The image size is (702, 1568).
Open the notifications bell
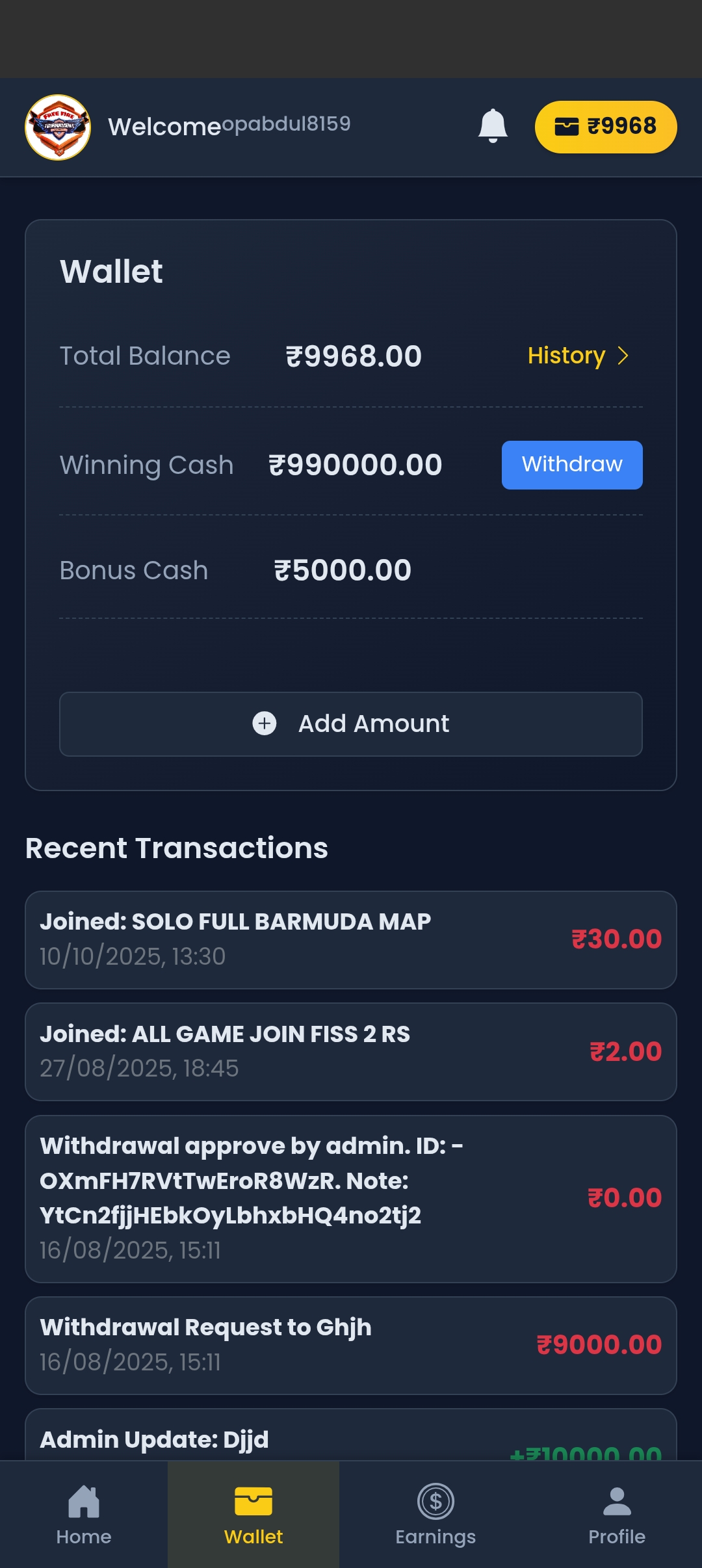point(493,126)
